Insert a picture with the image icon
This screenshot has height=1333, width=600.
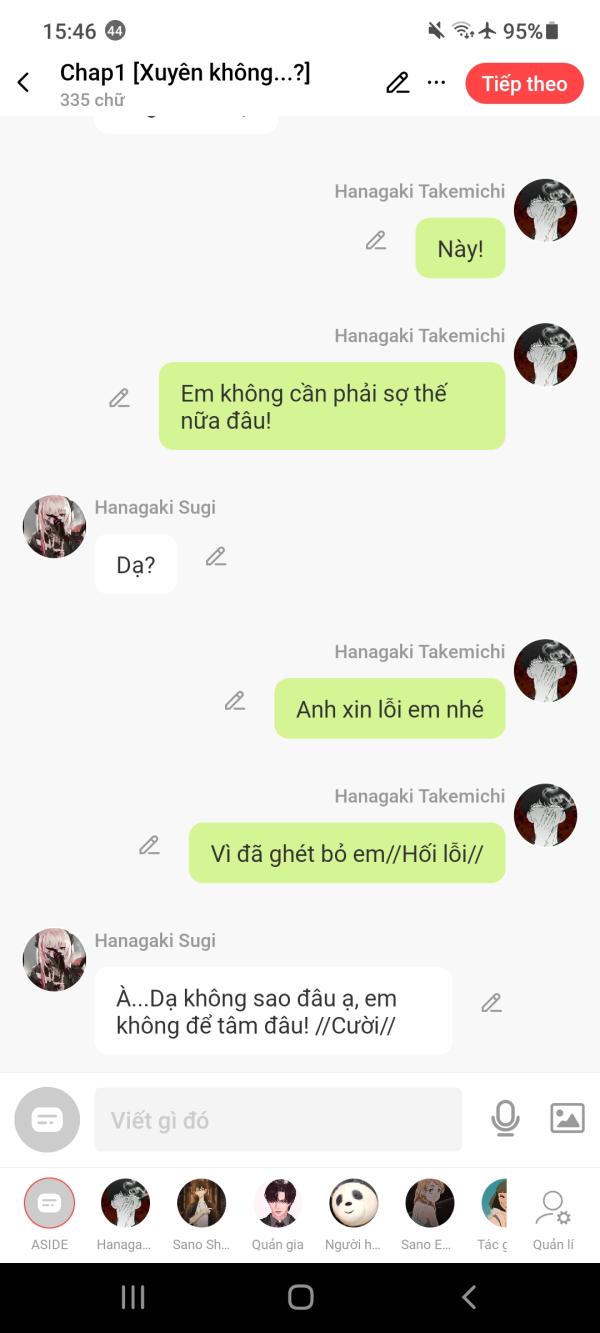(x=567, y=1118)
